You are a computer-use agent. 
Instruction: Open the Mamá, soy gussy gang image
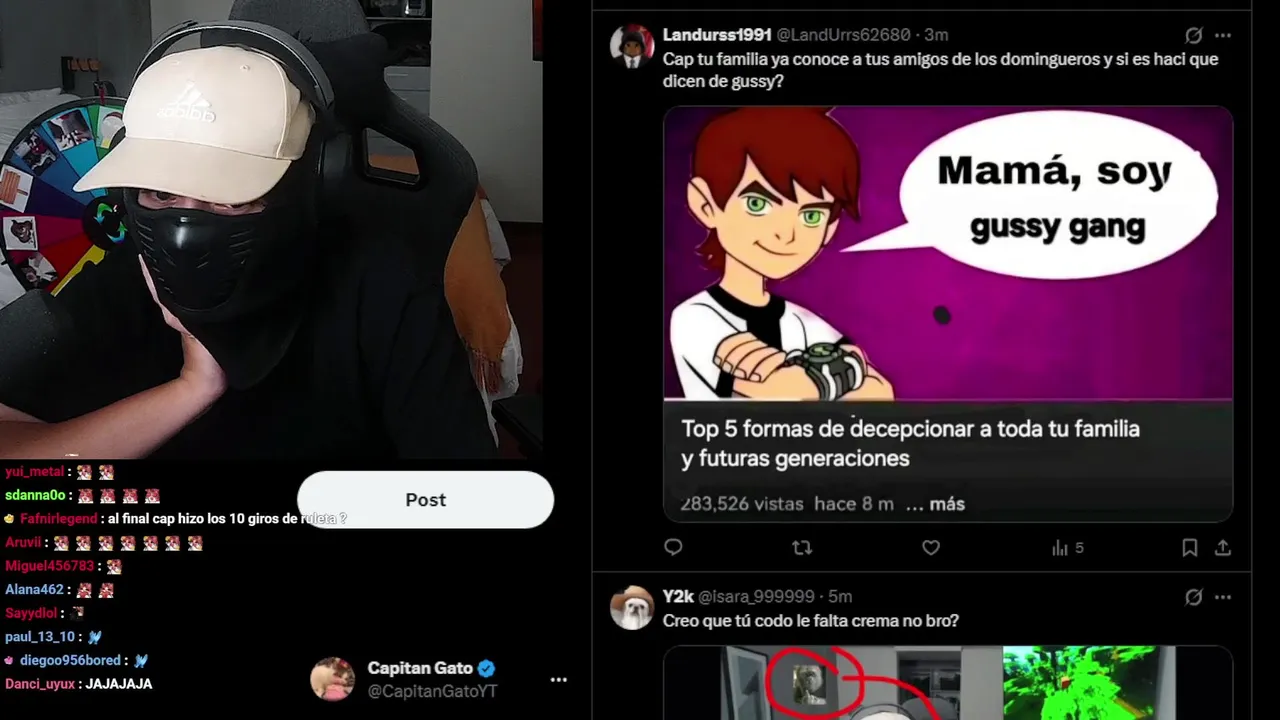tap(947, 254)
